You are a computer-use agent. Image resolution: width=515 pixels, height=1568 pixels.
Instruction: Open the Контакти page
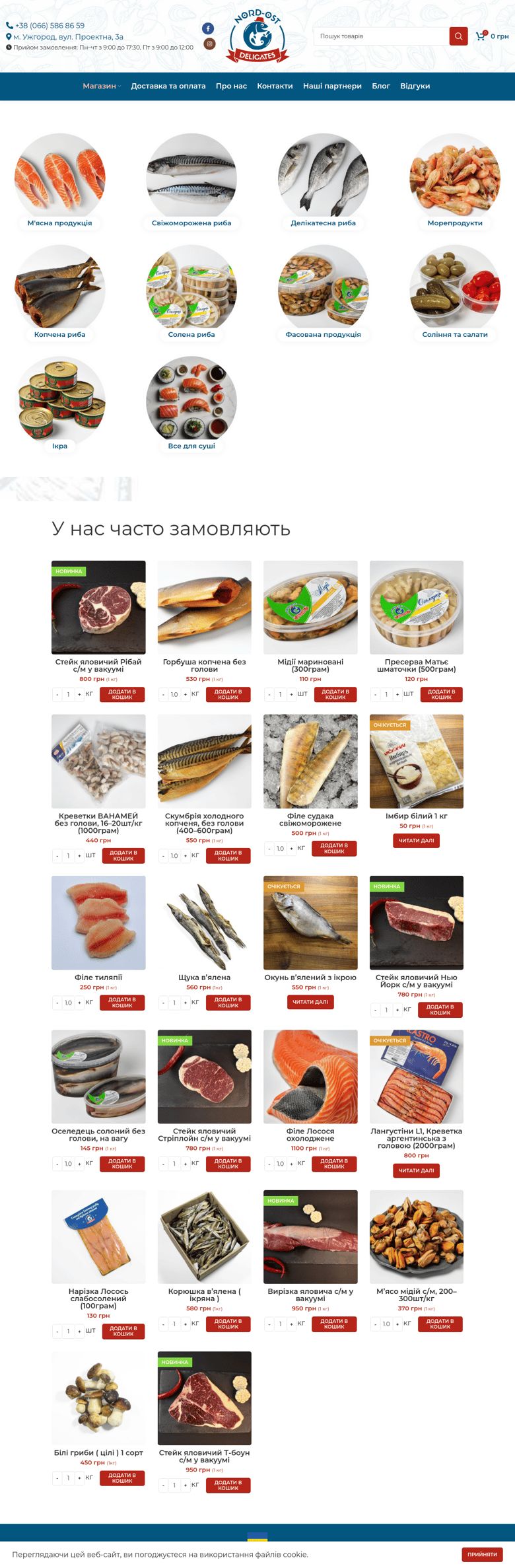click(x=275, y=86)
